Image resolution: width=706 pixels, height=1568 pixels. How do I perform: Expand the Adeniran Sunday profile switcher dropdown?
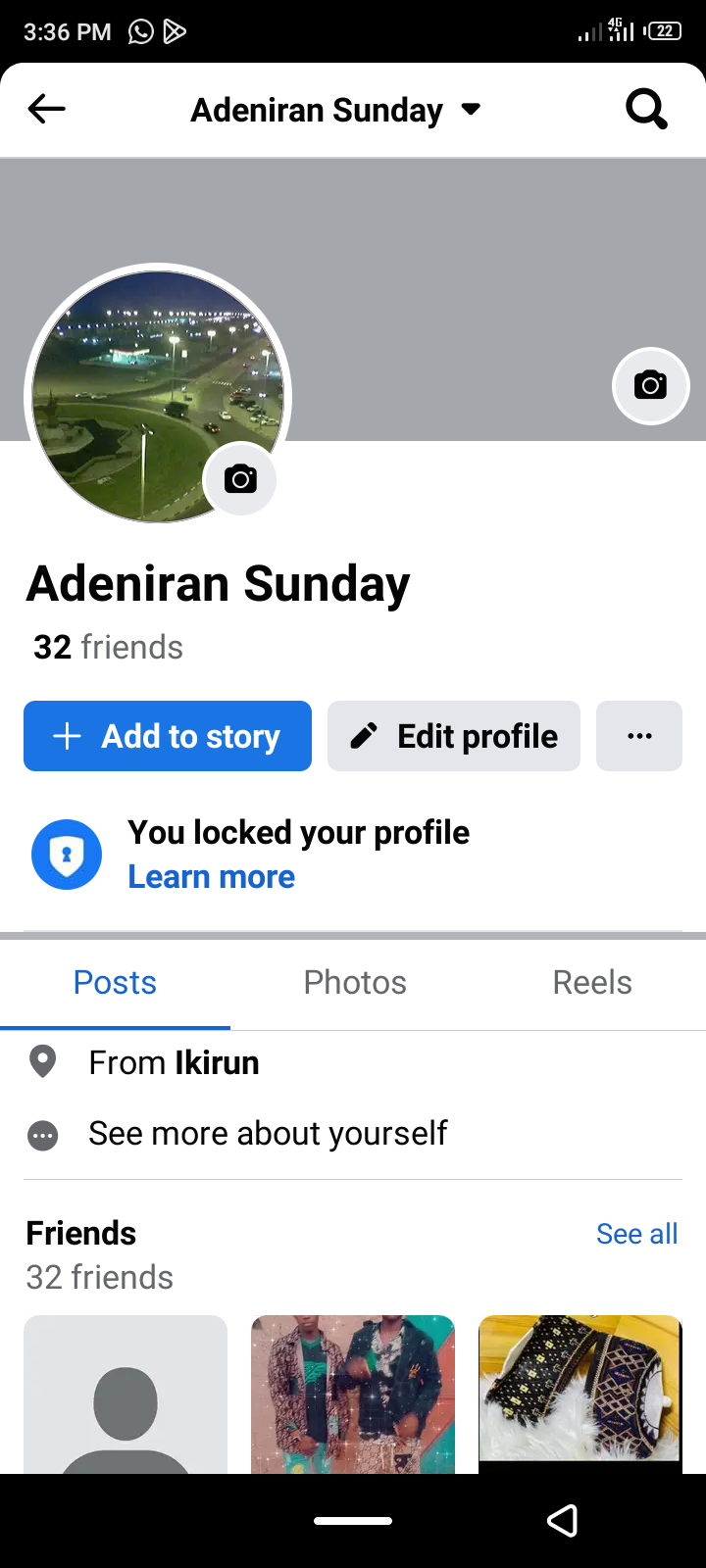point(472,109)
